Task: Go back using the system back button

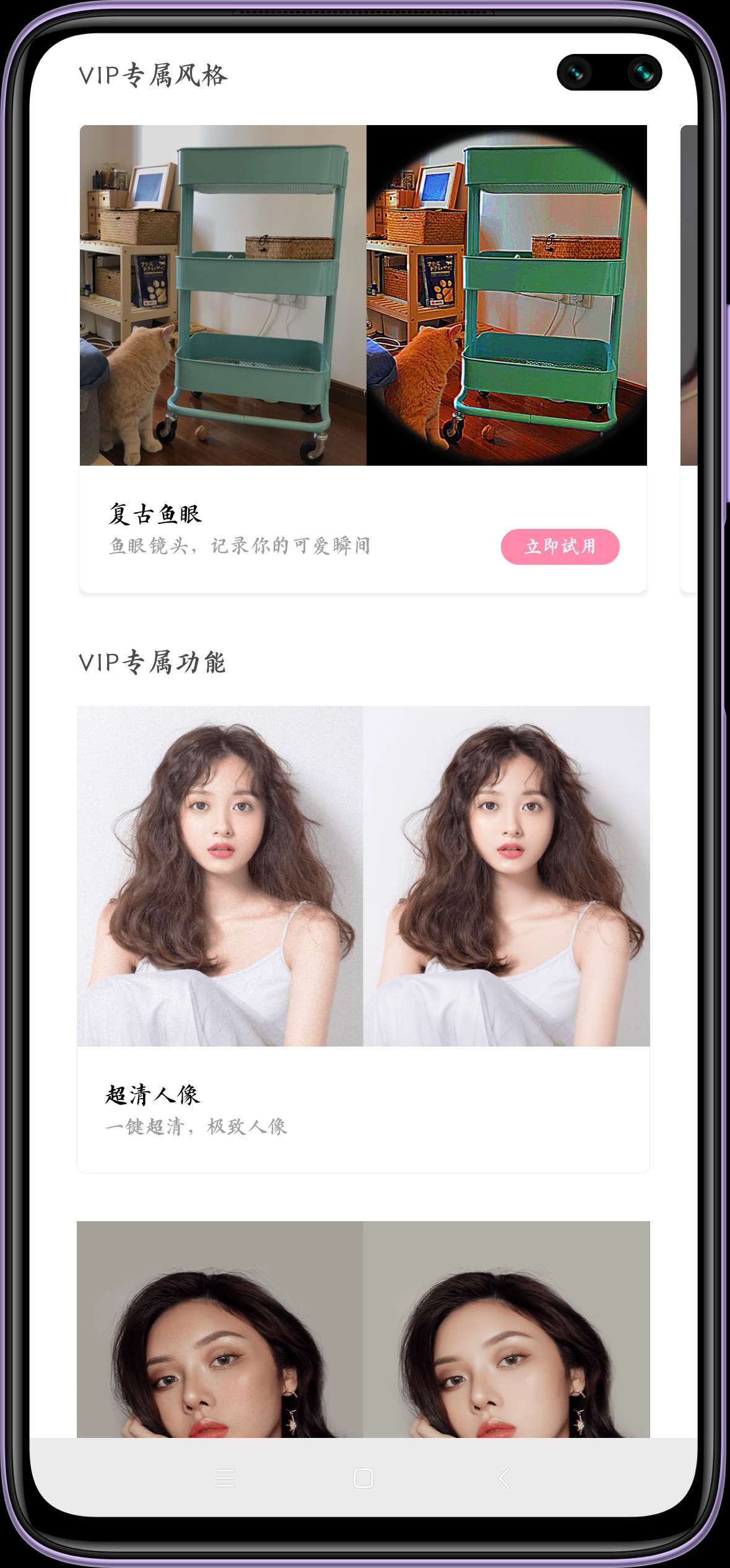Action: [504, 1478]
